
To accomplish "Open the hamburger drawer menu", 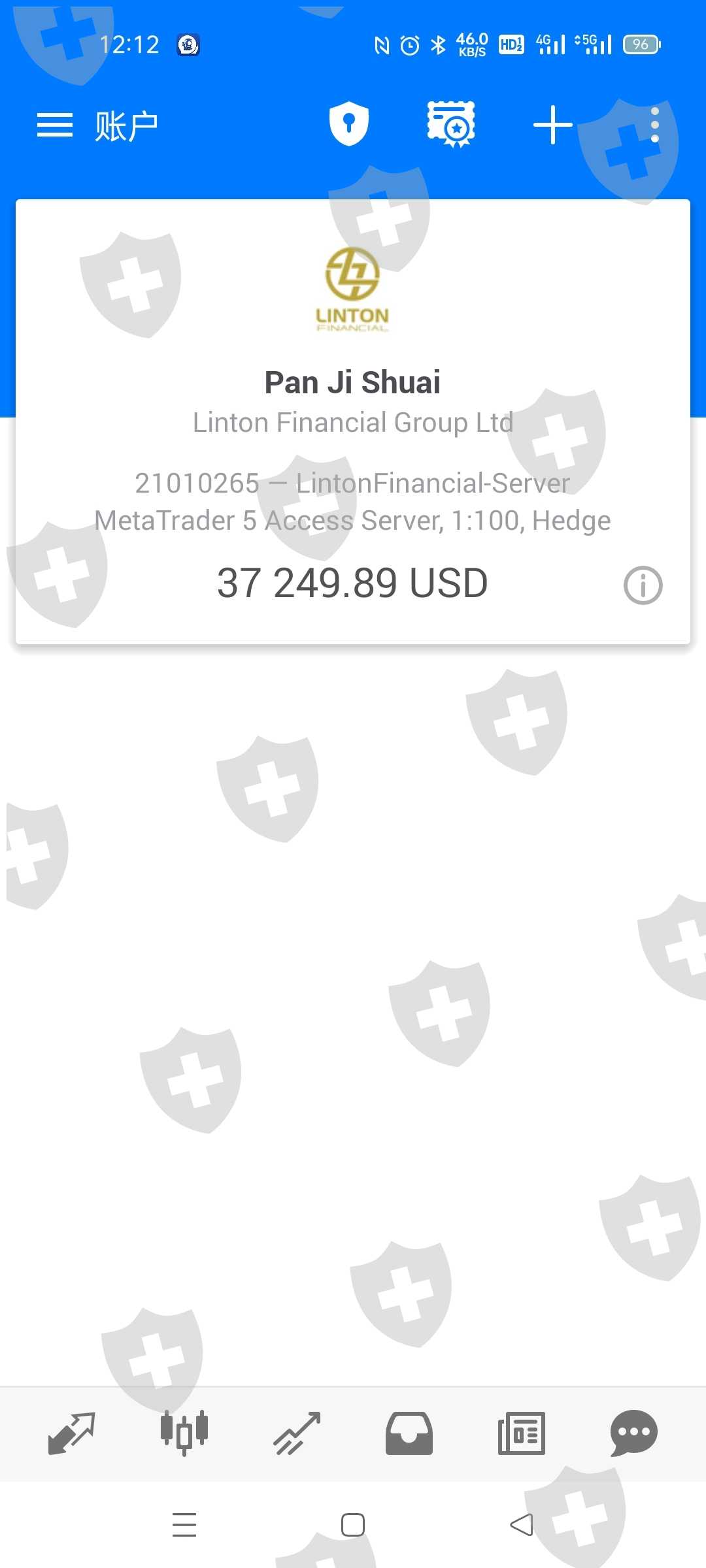I will pyautogui.click(x=55, y=125).
